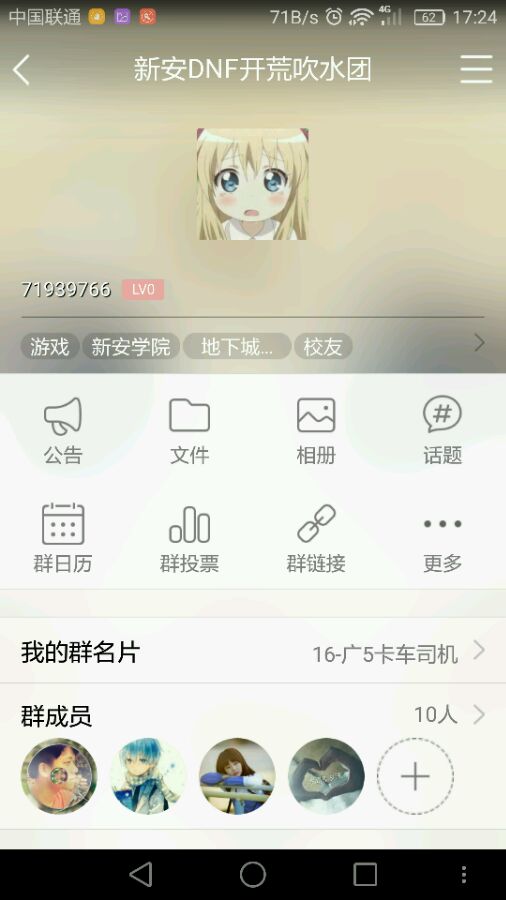Screen dimensions: 506x900
Task: Select the 新安学院 tag chip
Action: pyautogui.click(x=131, y=347)
